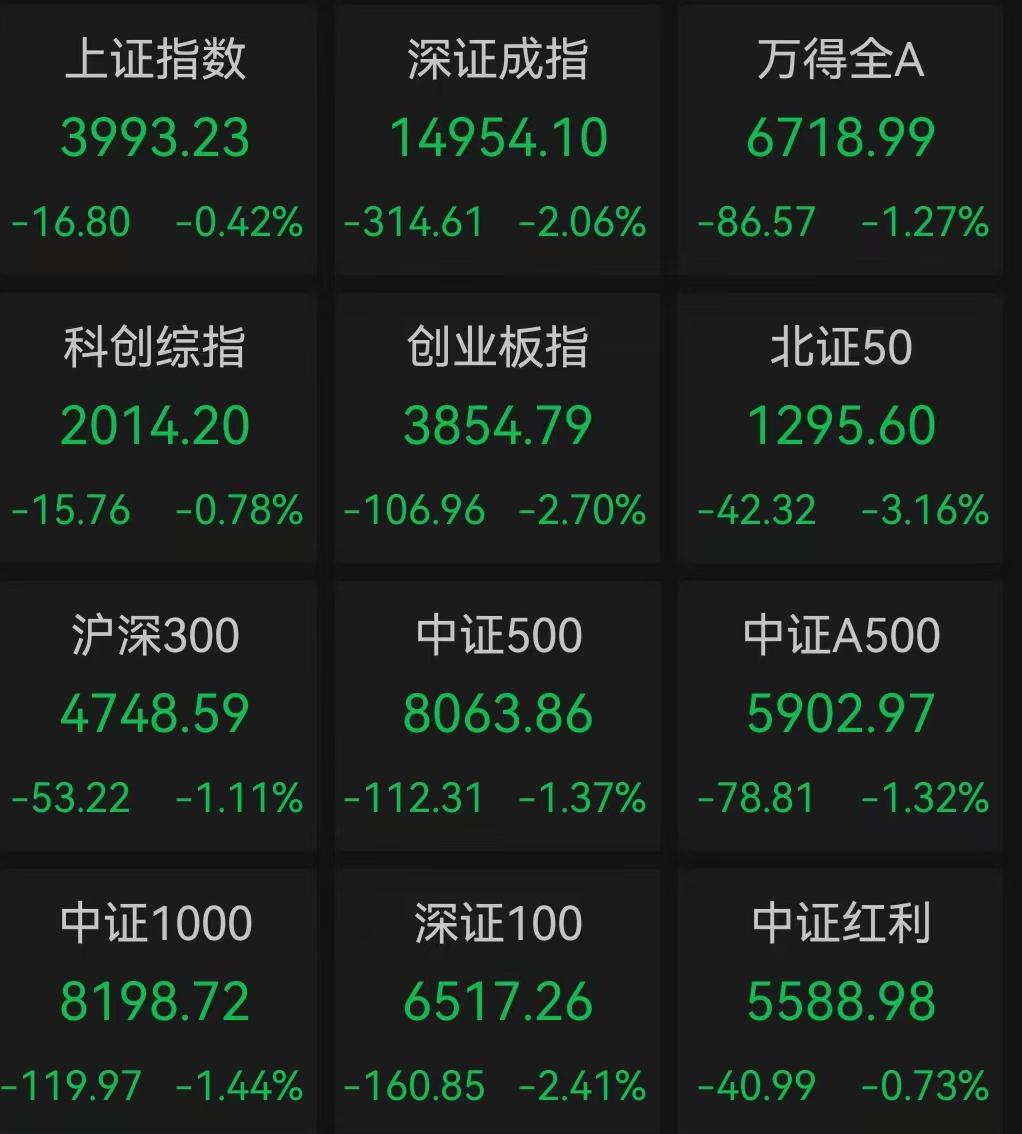This screenshot has height=1134, width=1022.
Task: Open the 深证成指 index card
Action: [498, 140]
